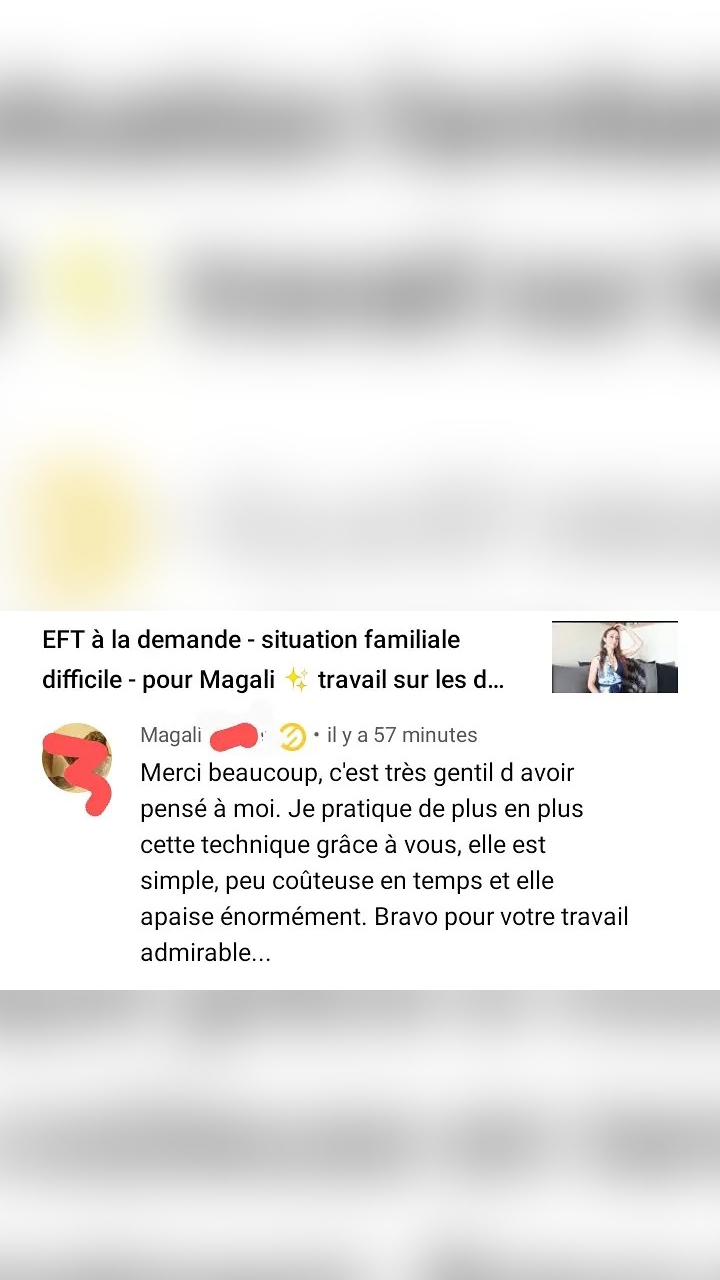Open the EFT à la demande video thumbnail
Image resolution: width=720 pixels, height=1280 pixels.
point(614,657)
